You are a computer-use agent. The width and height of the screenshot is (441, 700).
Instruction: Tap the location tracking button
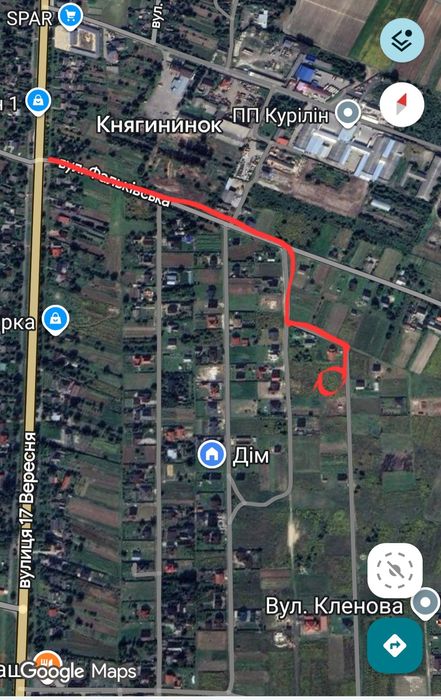[x=395, y=570]
